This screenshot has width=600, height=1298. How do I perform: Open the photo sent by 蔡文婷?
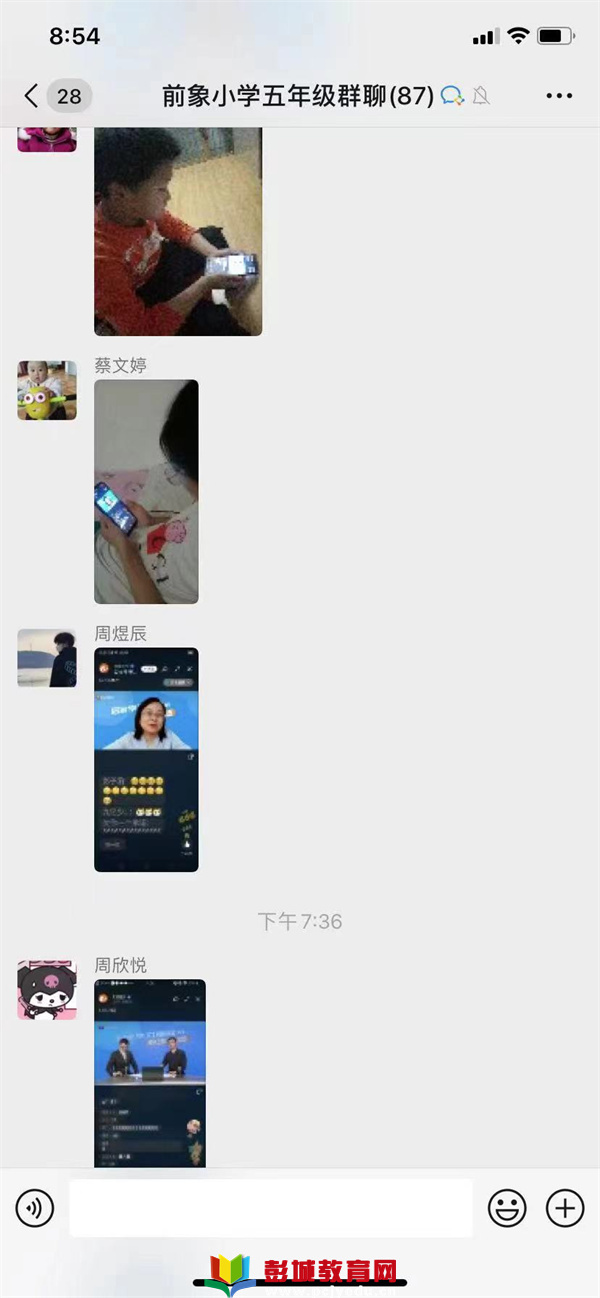(146, 492)
